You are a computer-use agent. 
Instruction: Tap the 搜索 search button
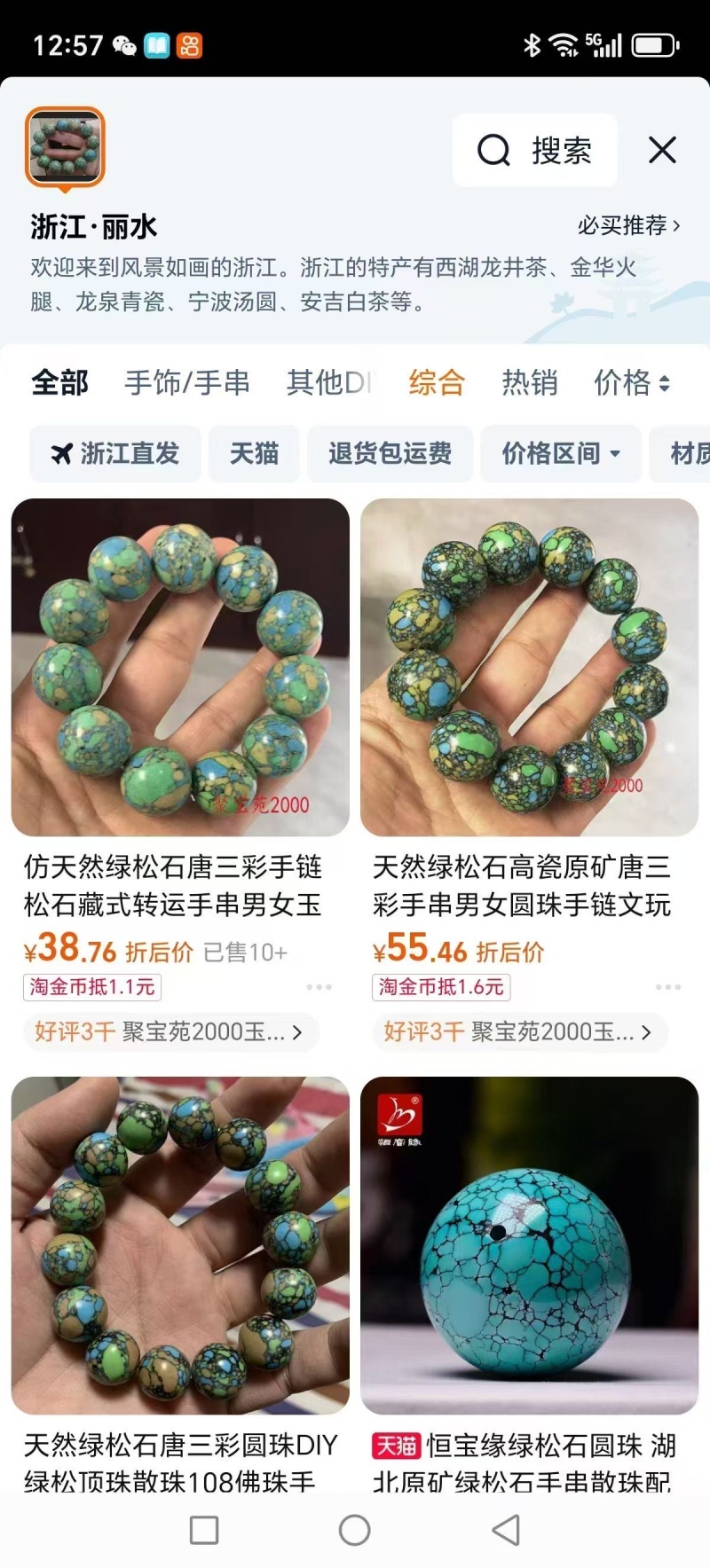coord(534,150)
